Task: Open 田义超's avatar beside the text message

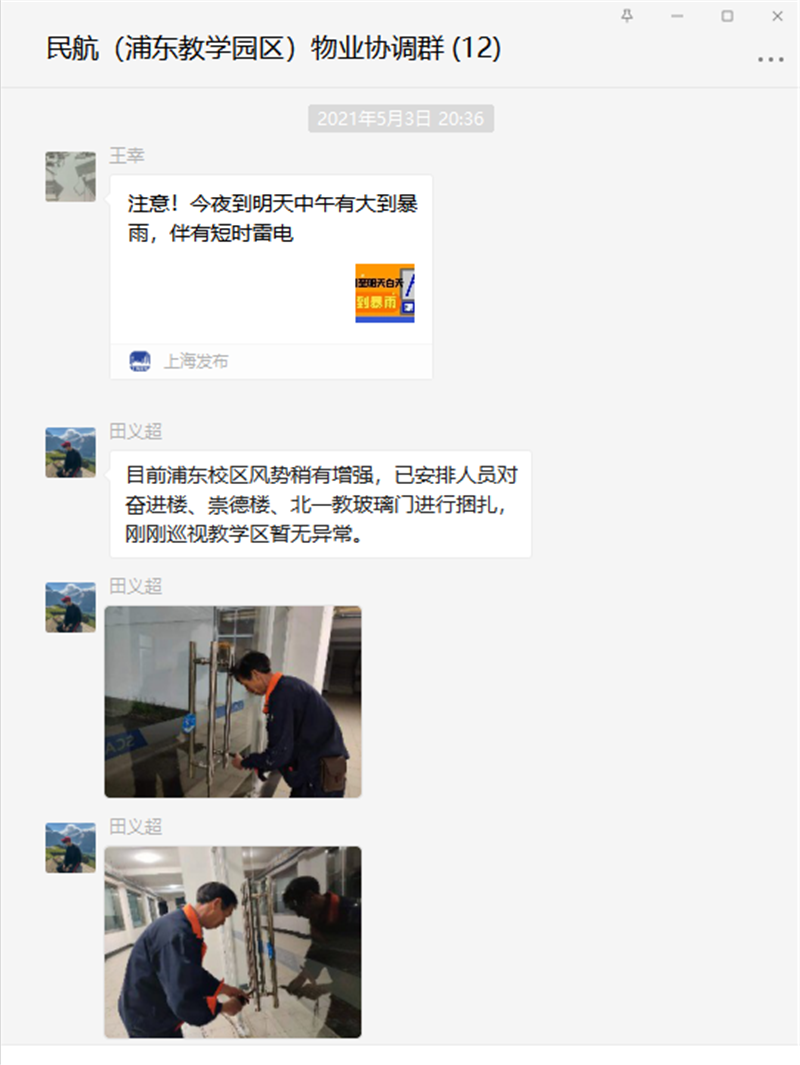Action: [x=70, y=453]
